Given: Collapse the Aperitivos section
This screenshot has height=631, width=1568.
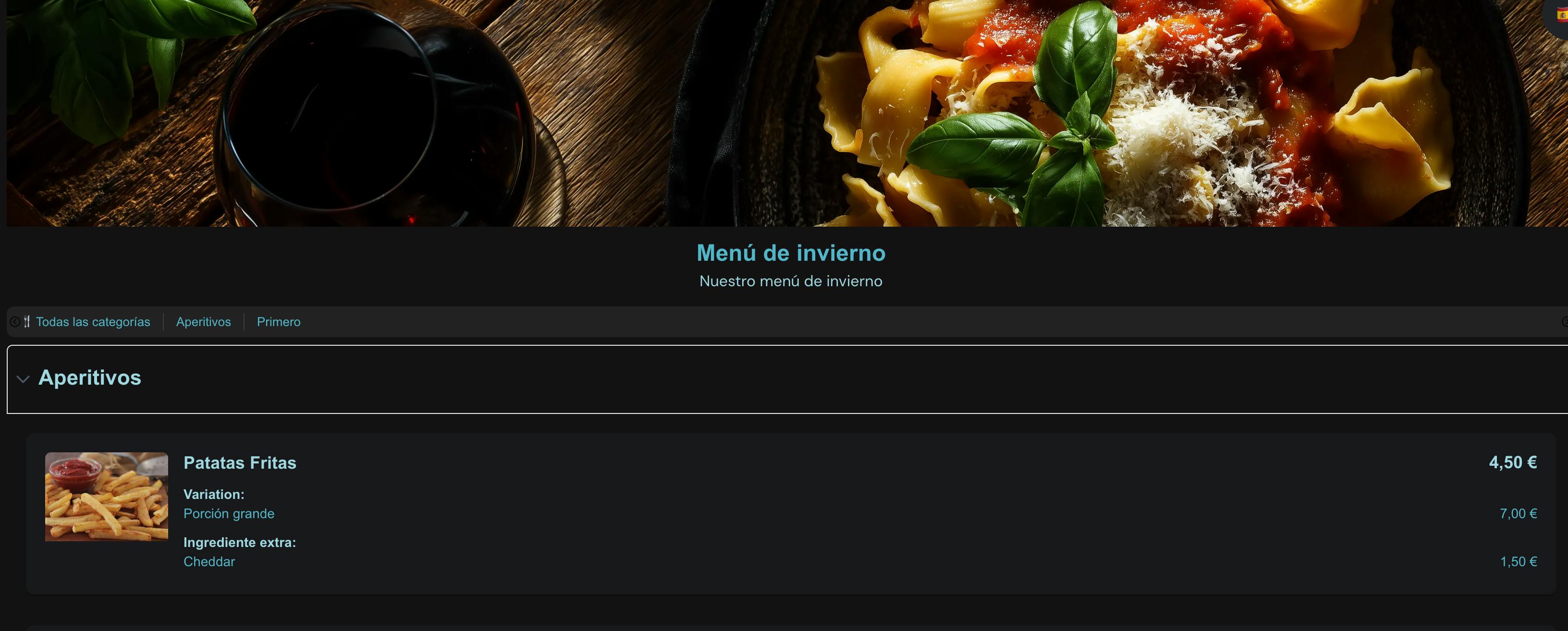Looking at the screenshot, I should click(23, 379).
